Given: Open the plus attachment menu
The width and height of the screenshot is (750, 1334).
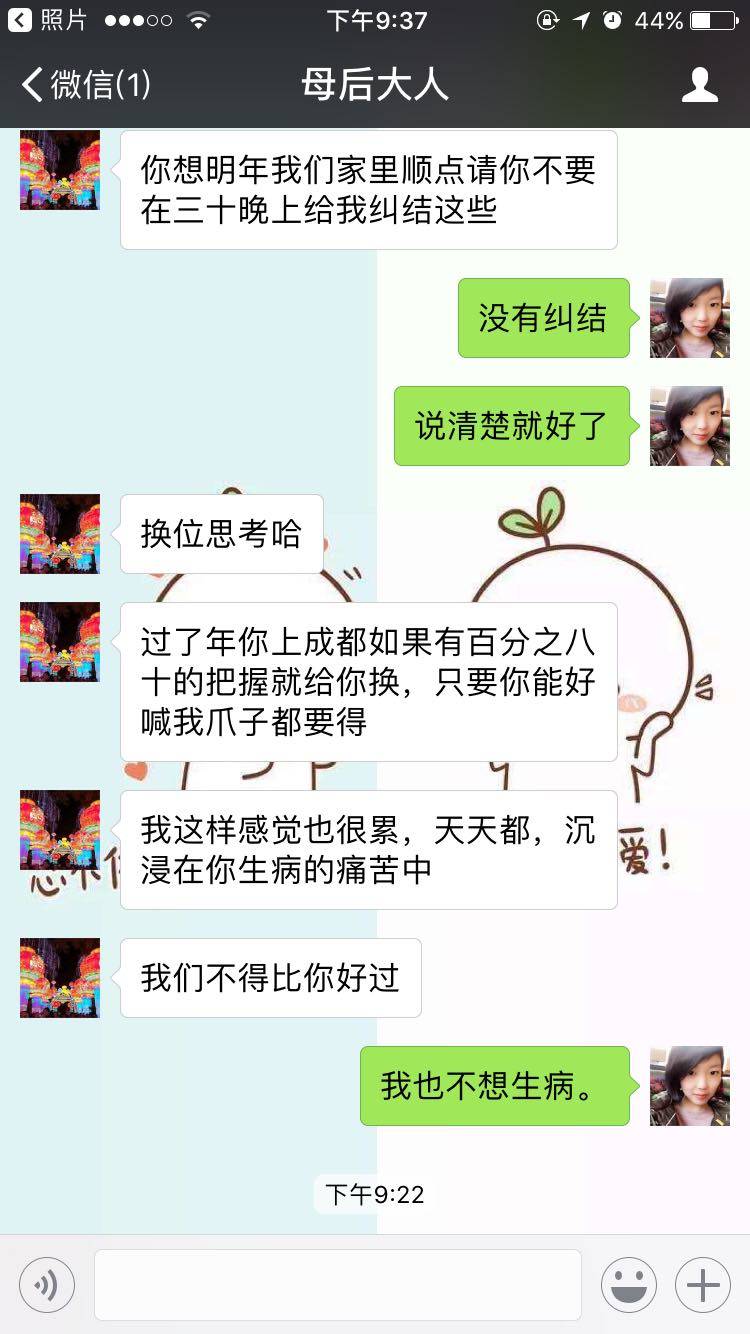Looking at the screenshot, I should (703, 1285).
